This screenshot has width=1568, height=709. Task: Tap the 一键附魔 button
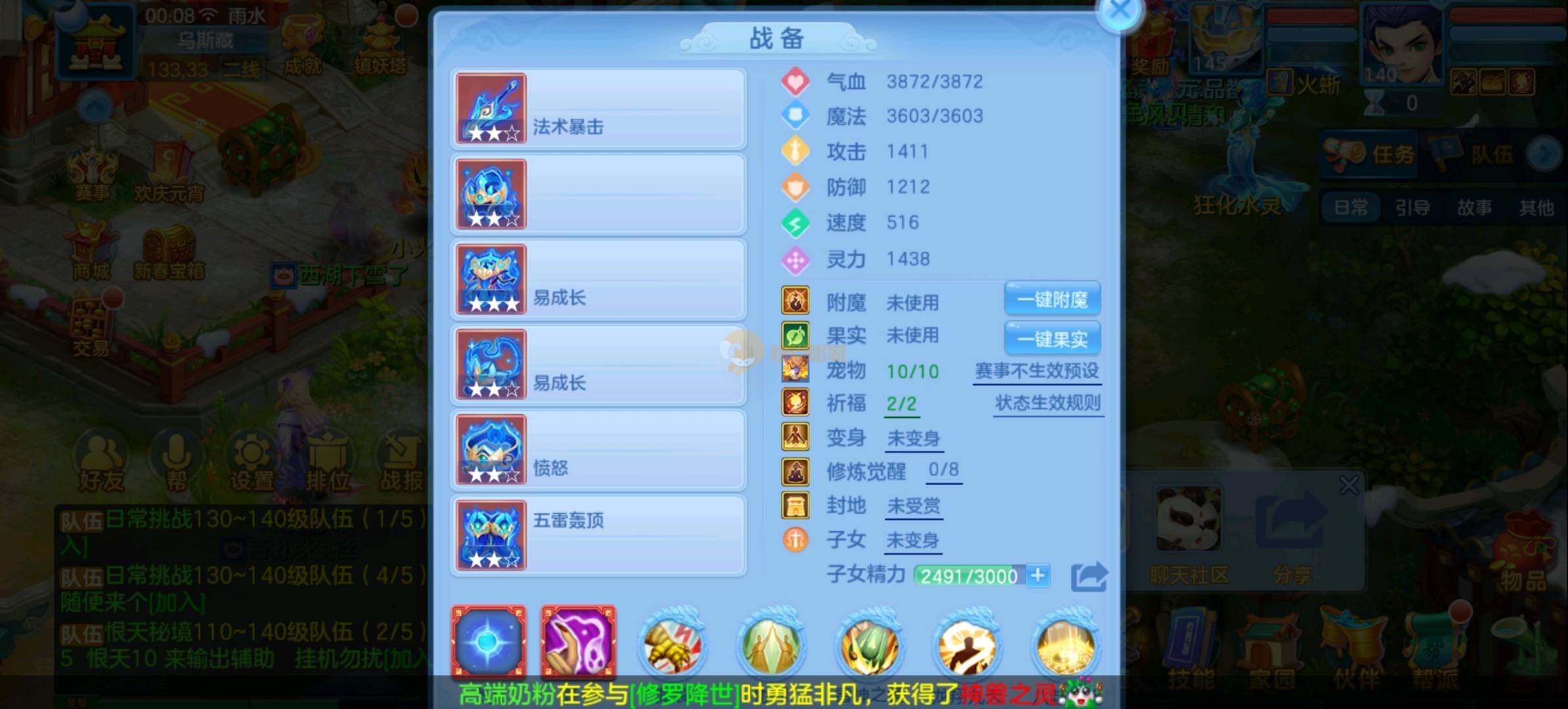coord(1052,300)
